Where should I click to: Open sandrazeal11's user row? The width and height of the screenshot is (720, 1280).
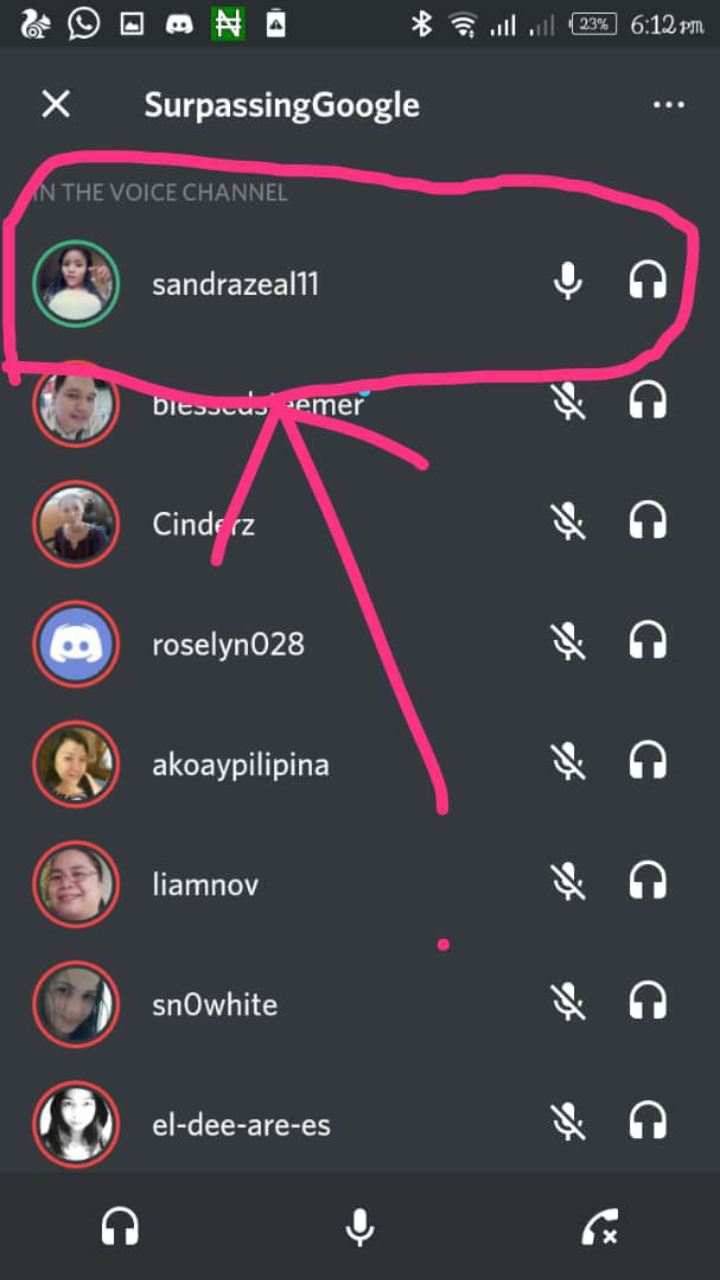point(360,284)
